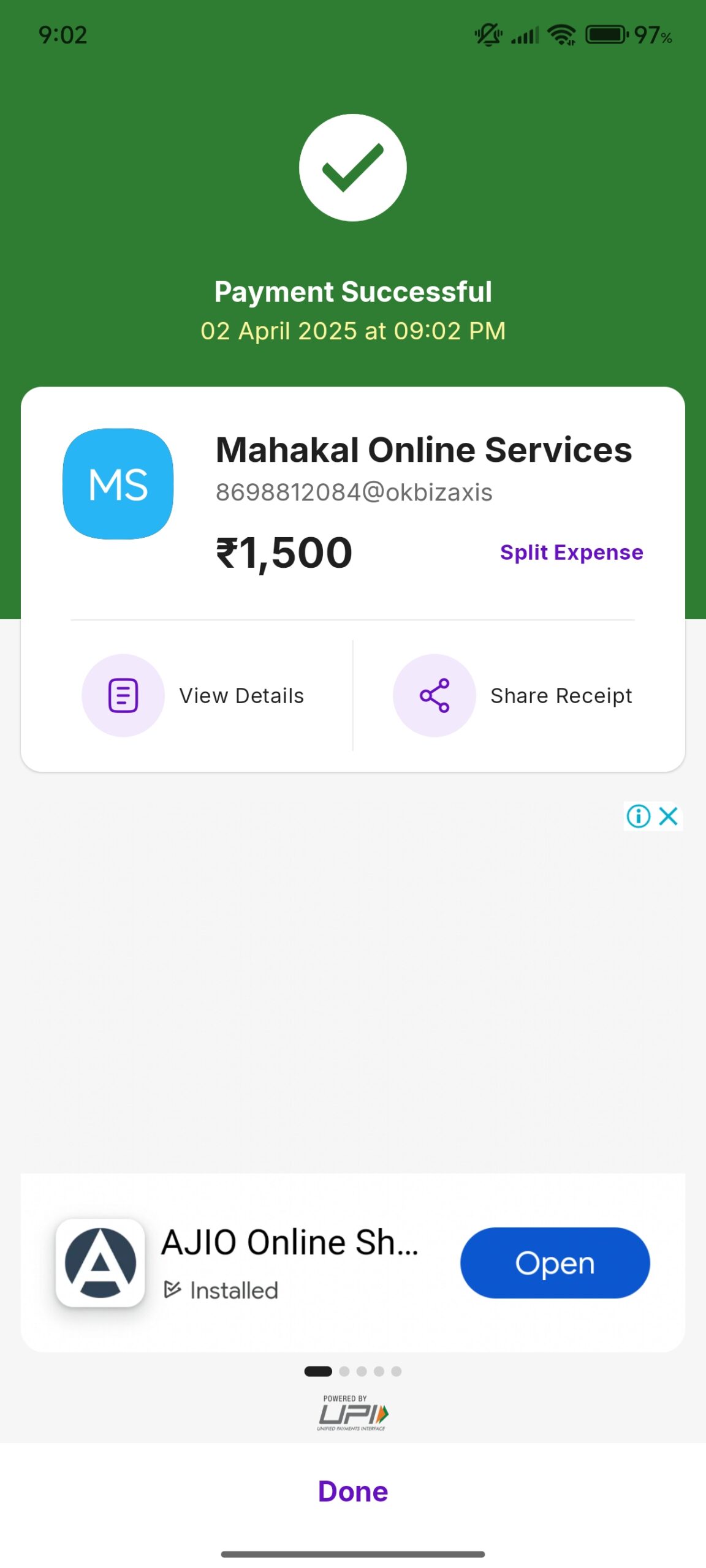Share Receipt of this payment
Viewport: 706px width, 1568px height.
coord(514,696)
